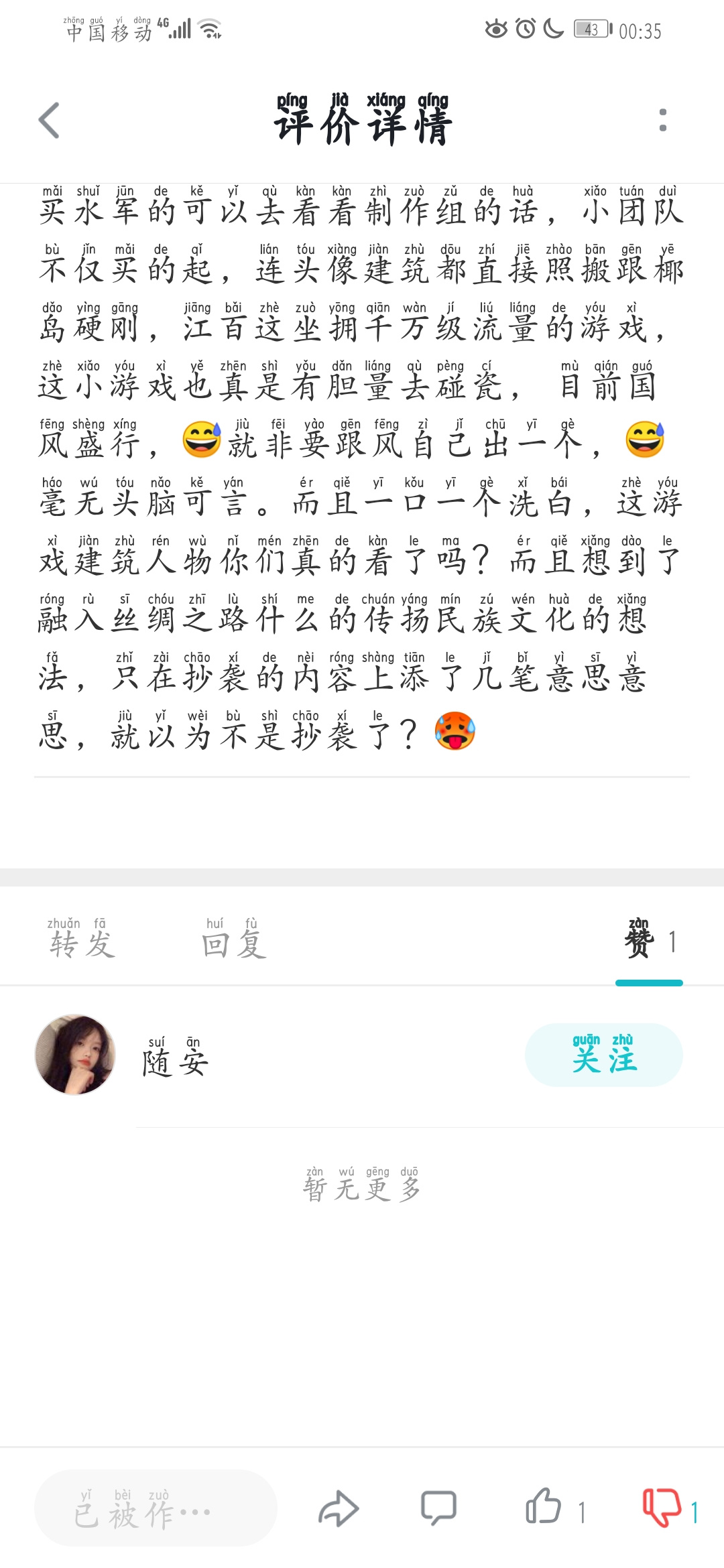The height and width of the screenshot is (1568, 724).
Task: Open the comment bubble icon
Action: [438, 1510]
